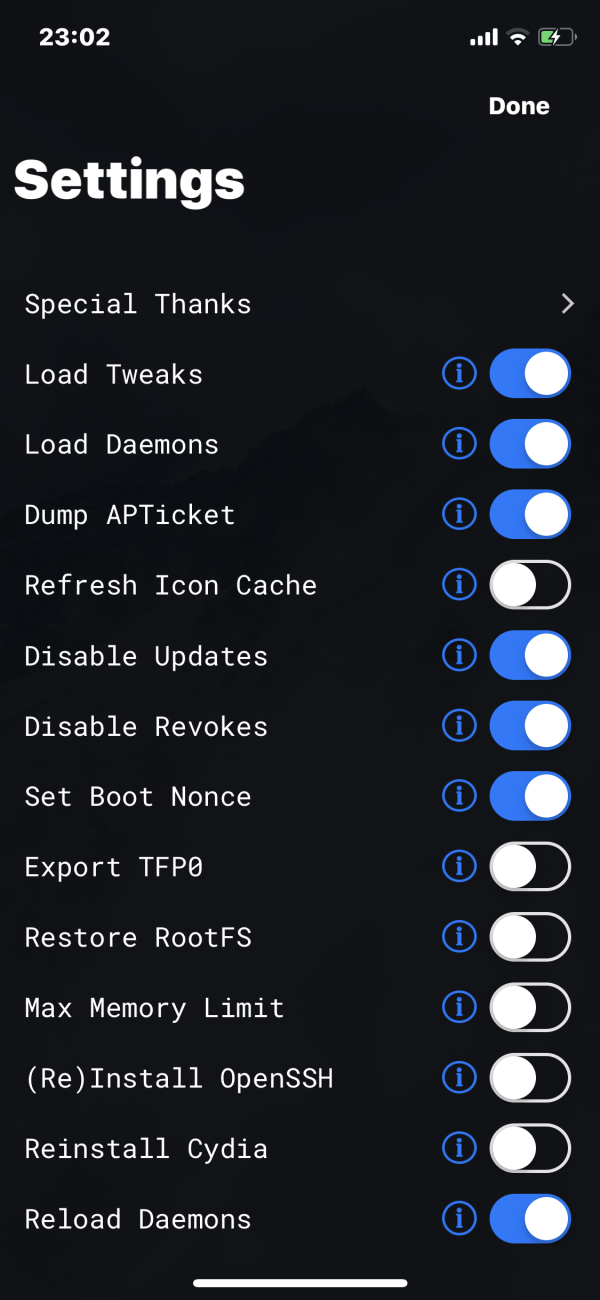Show info for Load Tweaks
Viewport: 600px width, 1300px height.
(x=459, y=374)
